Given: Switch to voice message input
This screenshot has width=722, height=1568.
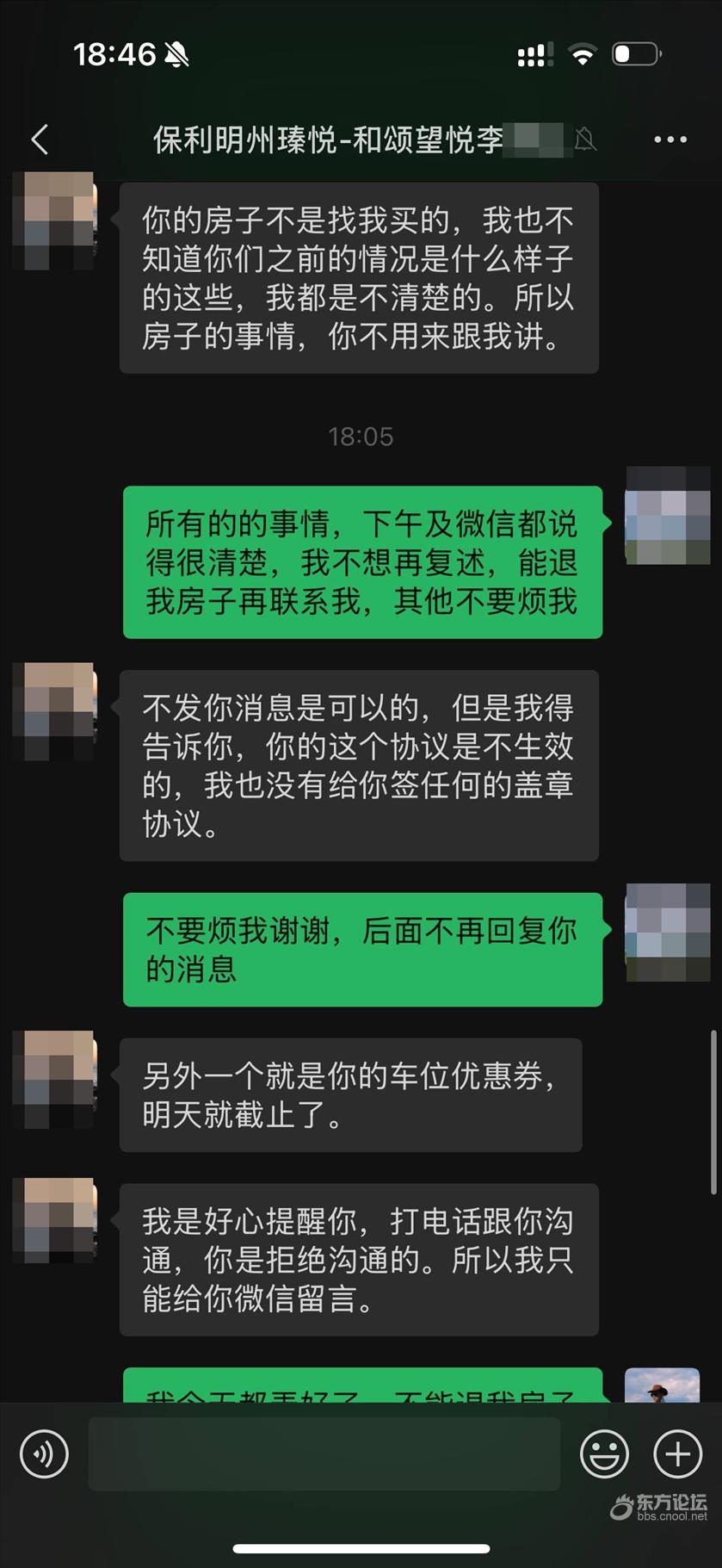Looking at the screenshot, I should (44, 1454).
